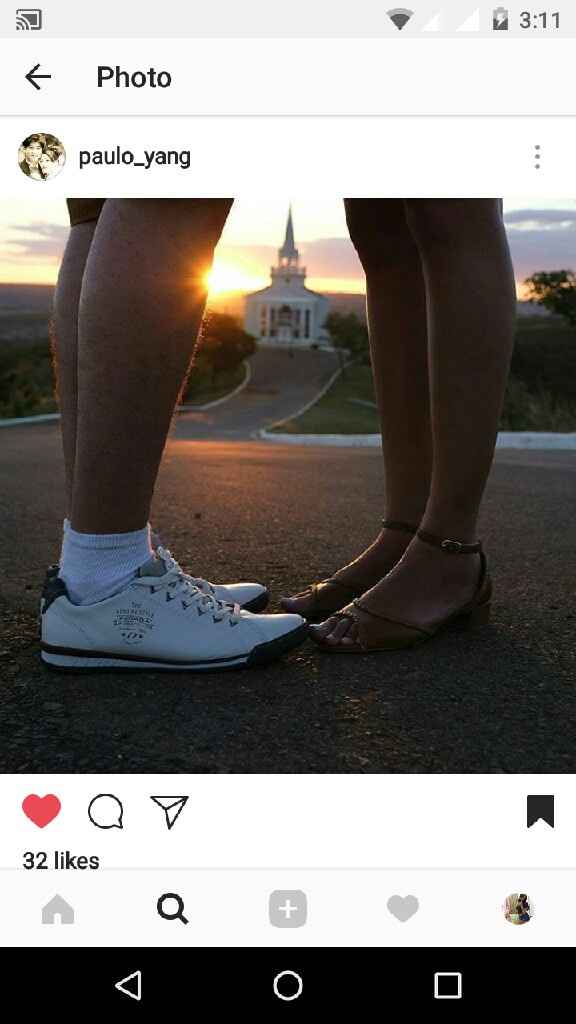Unlike the post with the red heart

point(41,811)
